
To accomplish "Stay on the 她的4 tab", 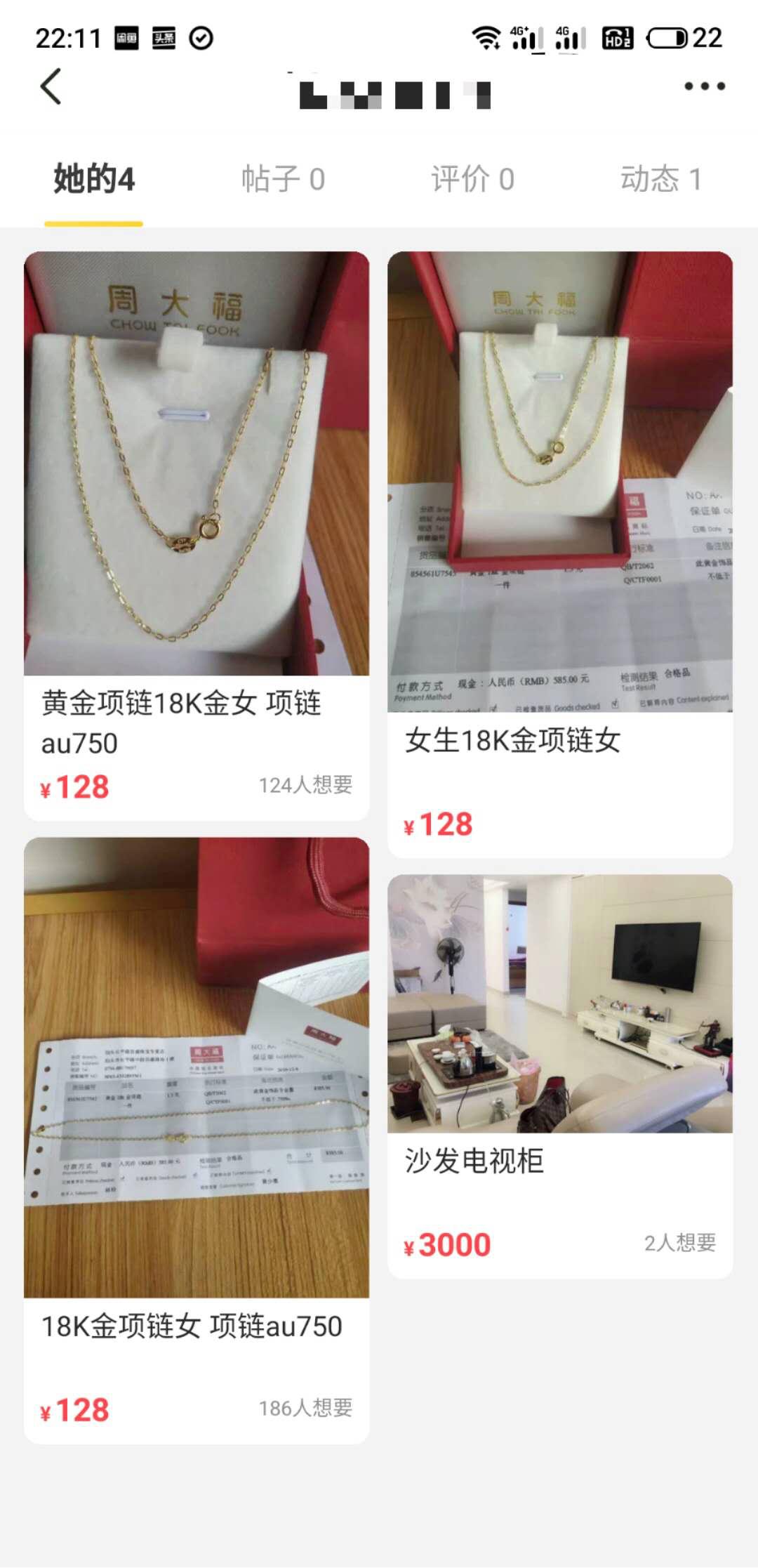I will tap(93, 180).
